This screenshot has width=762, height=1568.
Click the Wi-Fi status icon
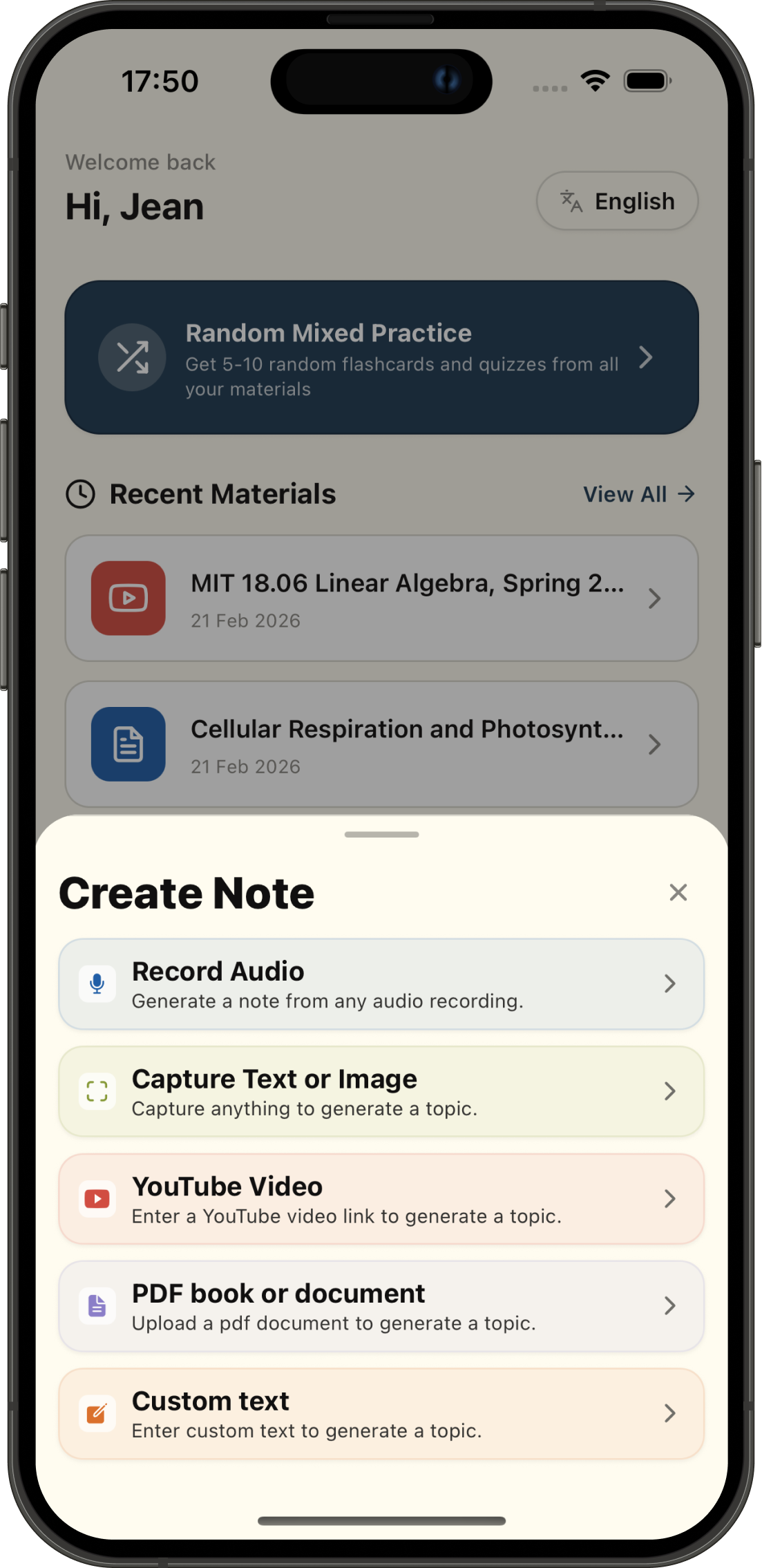pyautogui.click(x=594, y=80)
